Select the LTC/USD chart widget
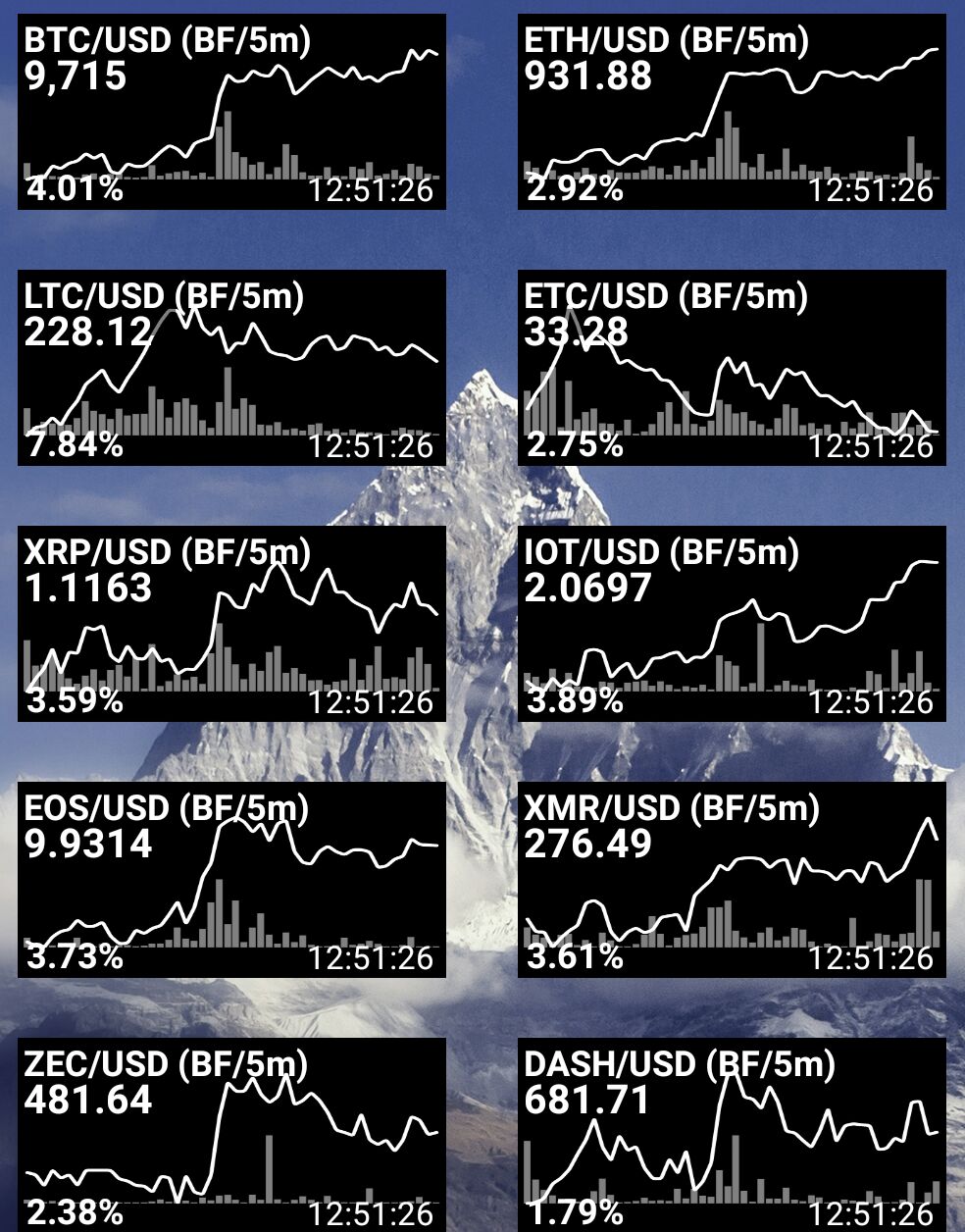This screenshot has height=1232, width=965. (x=231, y=368)
